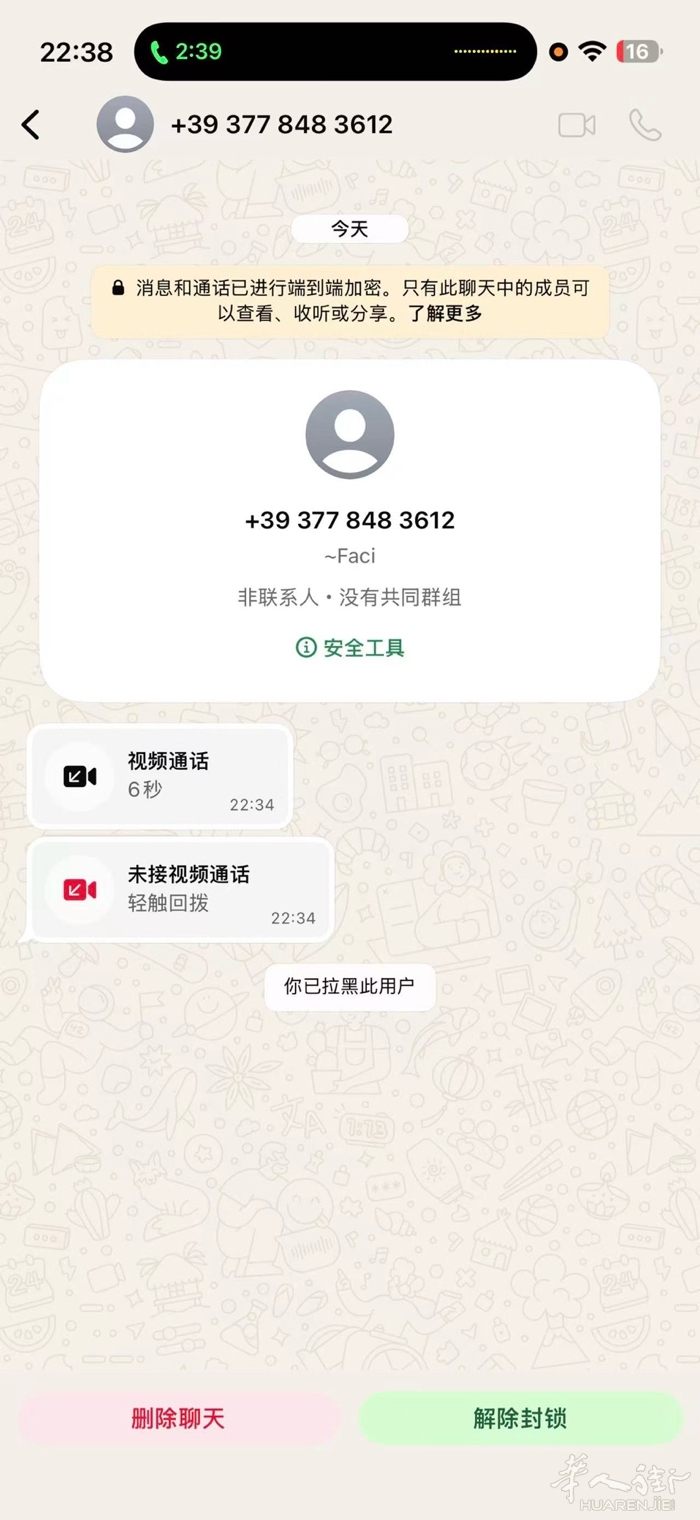This screenshot has width=700, height=1520.
Task: Open the 6秒 视频通话 call entry
Action: (x=160, y=776)
